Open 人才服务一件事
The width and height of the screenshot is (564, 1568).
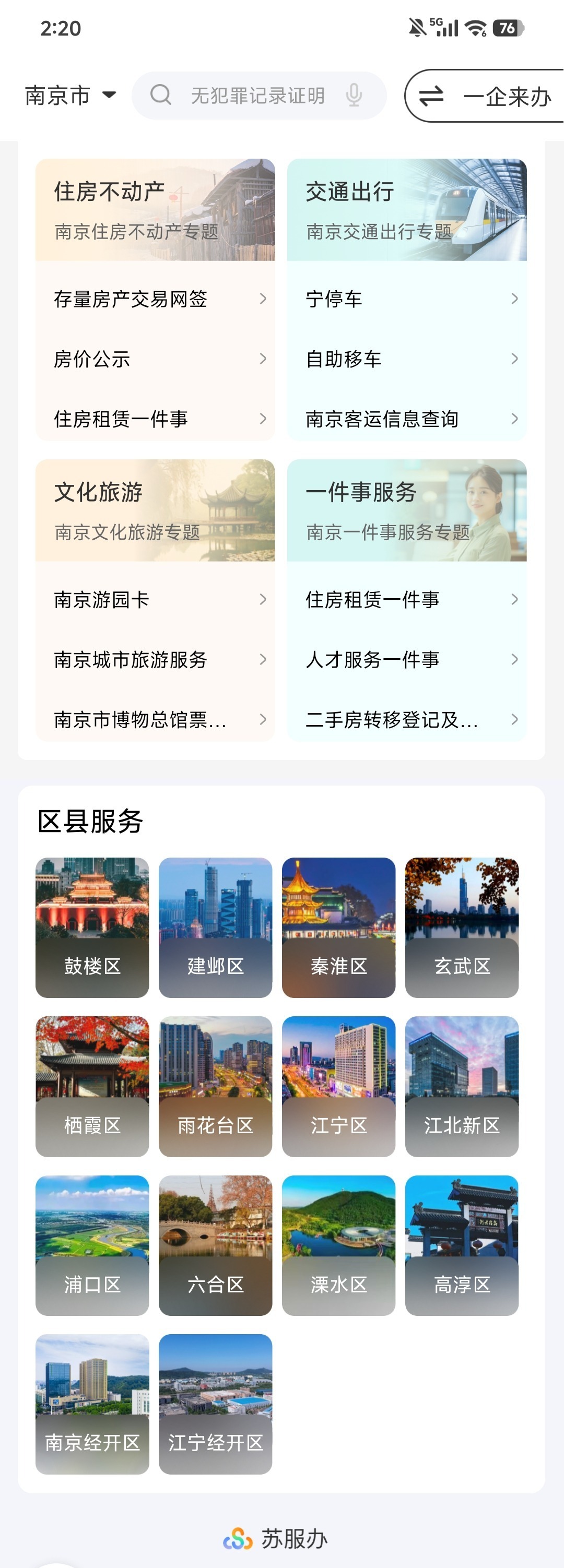point(407,660)
